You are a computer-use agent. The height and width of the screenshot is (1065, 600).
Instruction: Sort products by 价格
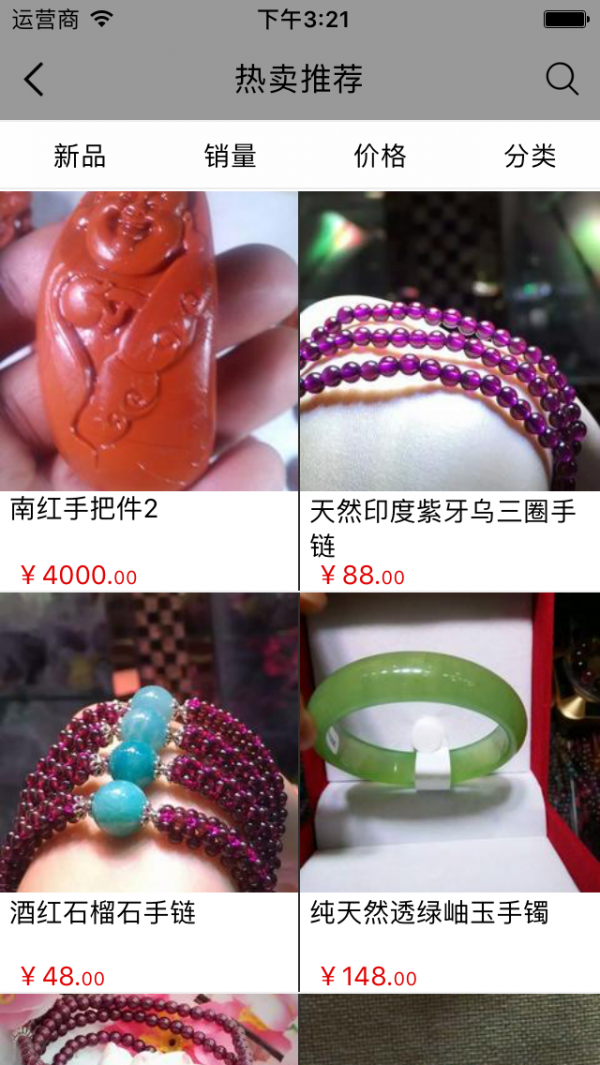pos(380,156)
